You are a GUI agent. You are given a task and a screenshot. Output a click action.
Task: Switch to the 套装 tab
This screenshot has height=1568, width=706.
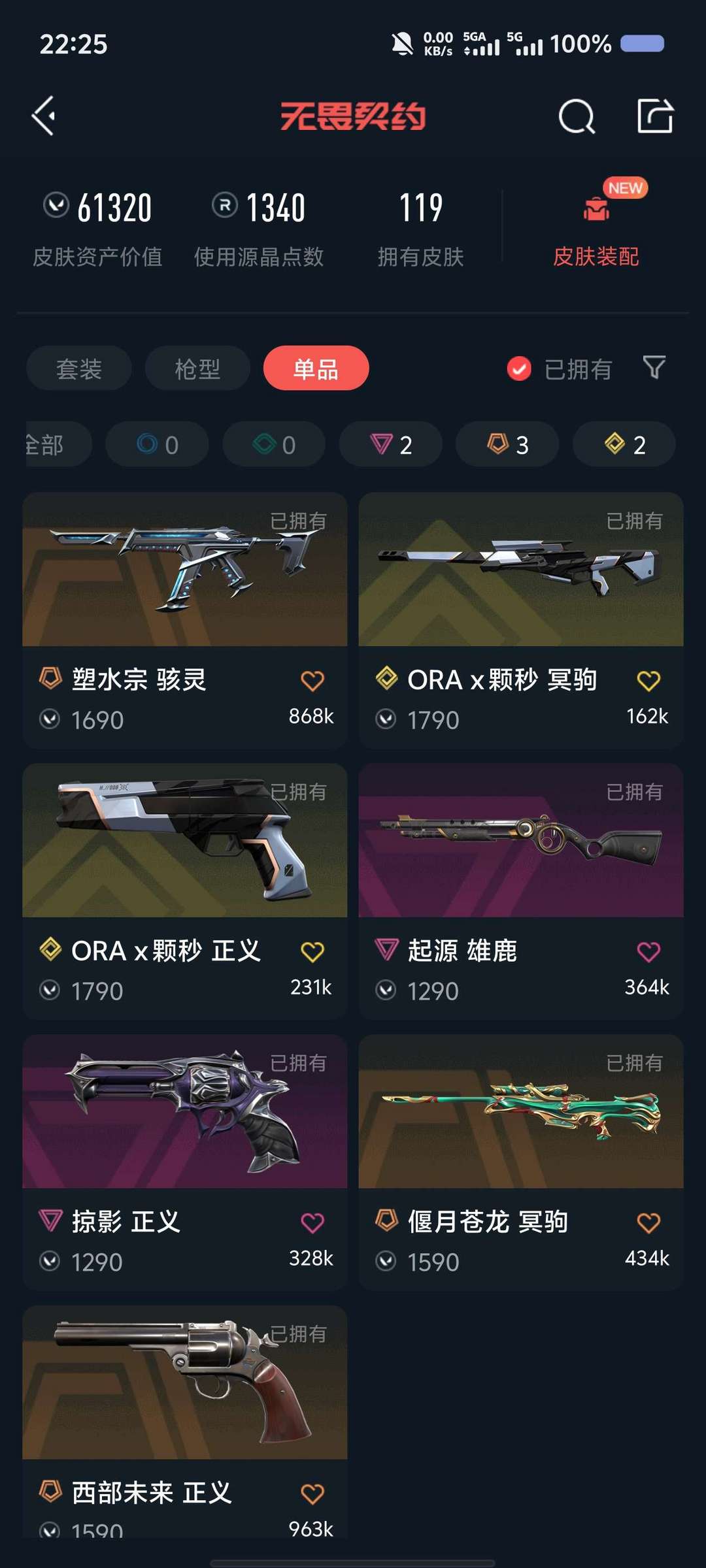point(79,368)
